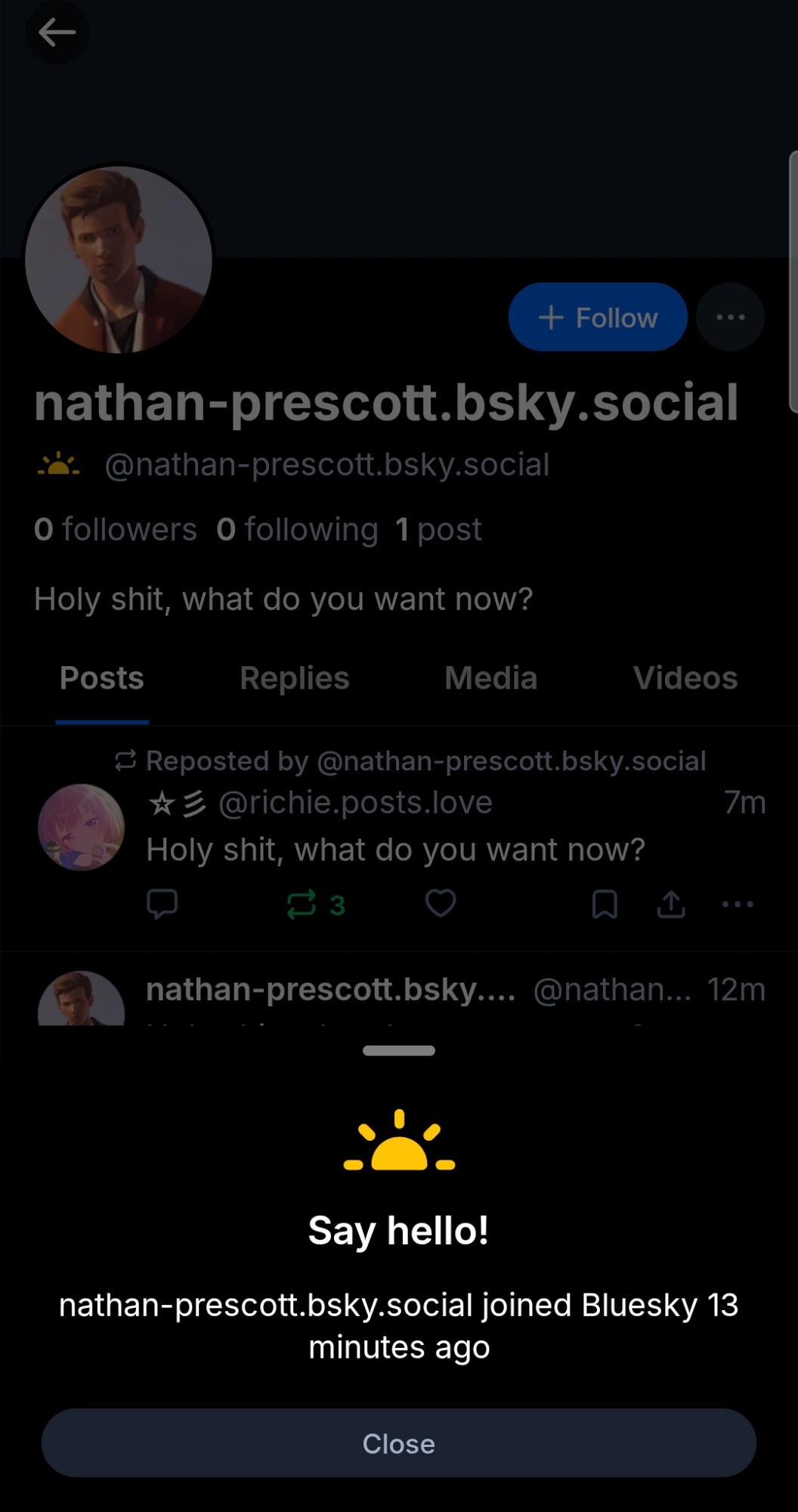798x1512 pixels.
Task: Open the profile overflow menu
Action: click(x=730, y=318)
